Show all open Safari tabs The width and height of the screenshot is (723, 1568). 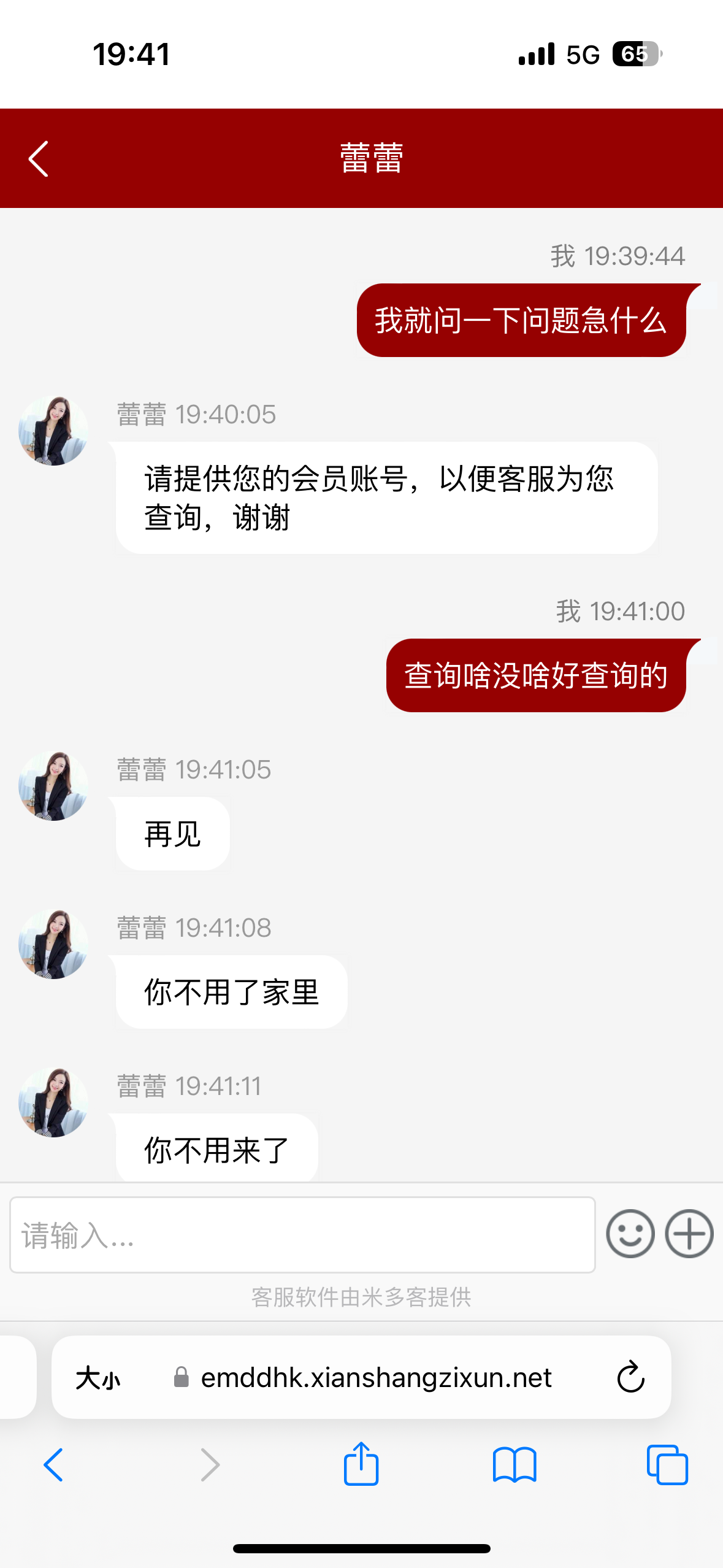[x=667, y=1465]
